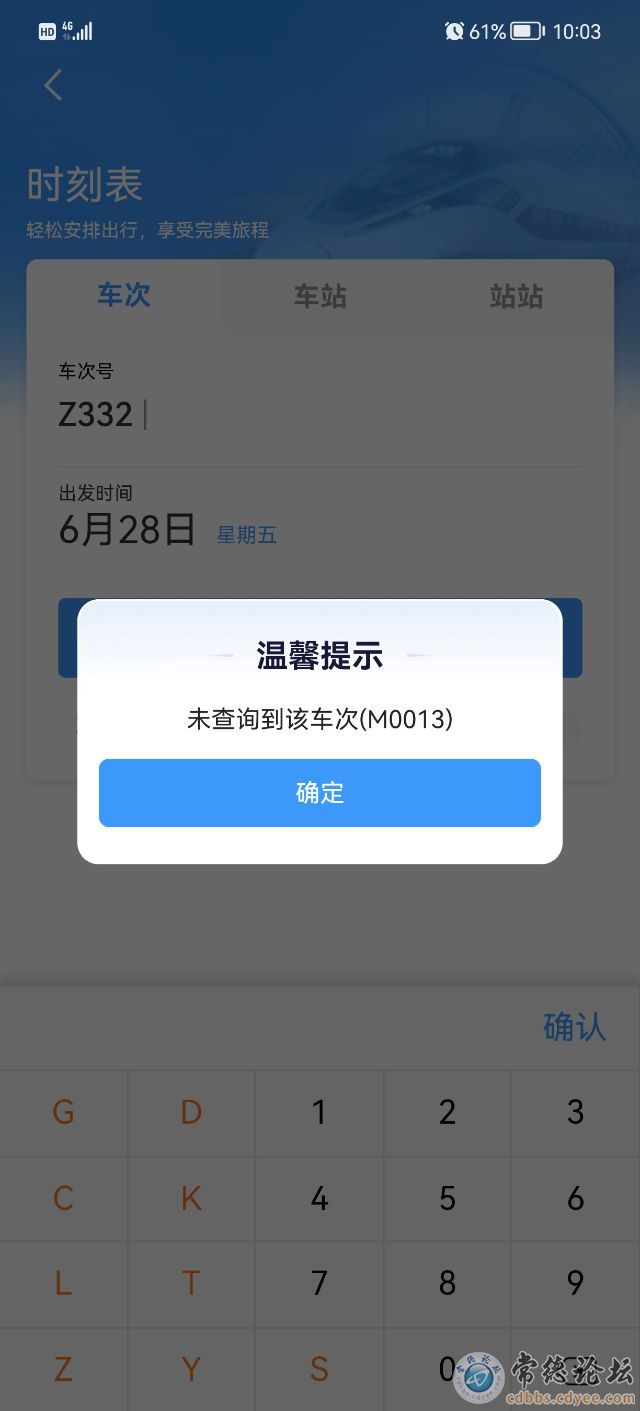Enter digit 9 on keypad

[575, 1283]
